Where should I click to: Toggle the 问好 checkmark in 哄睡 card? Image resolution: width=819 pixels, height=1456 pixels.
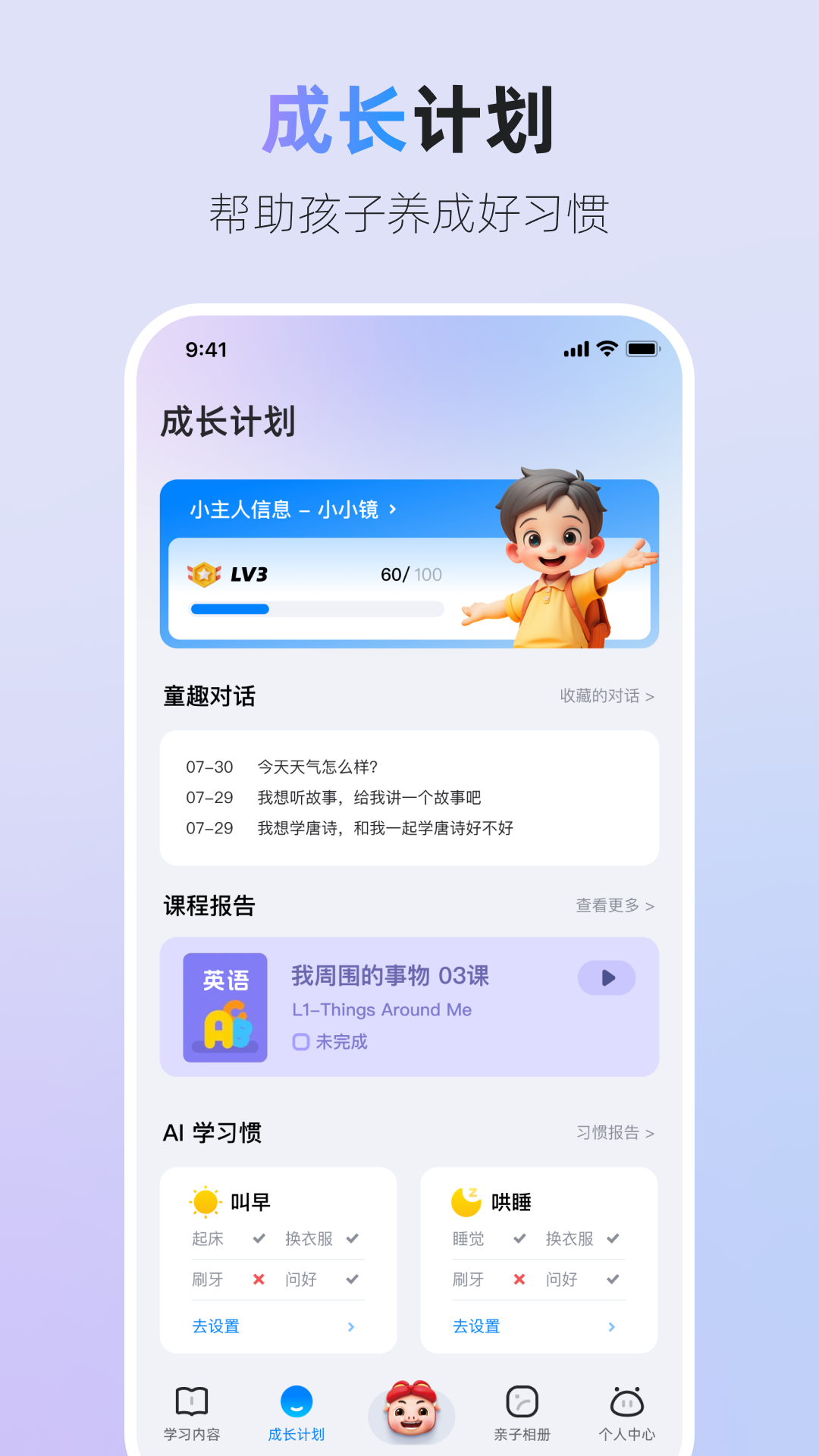pos(611,1279)
